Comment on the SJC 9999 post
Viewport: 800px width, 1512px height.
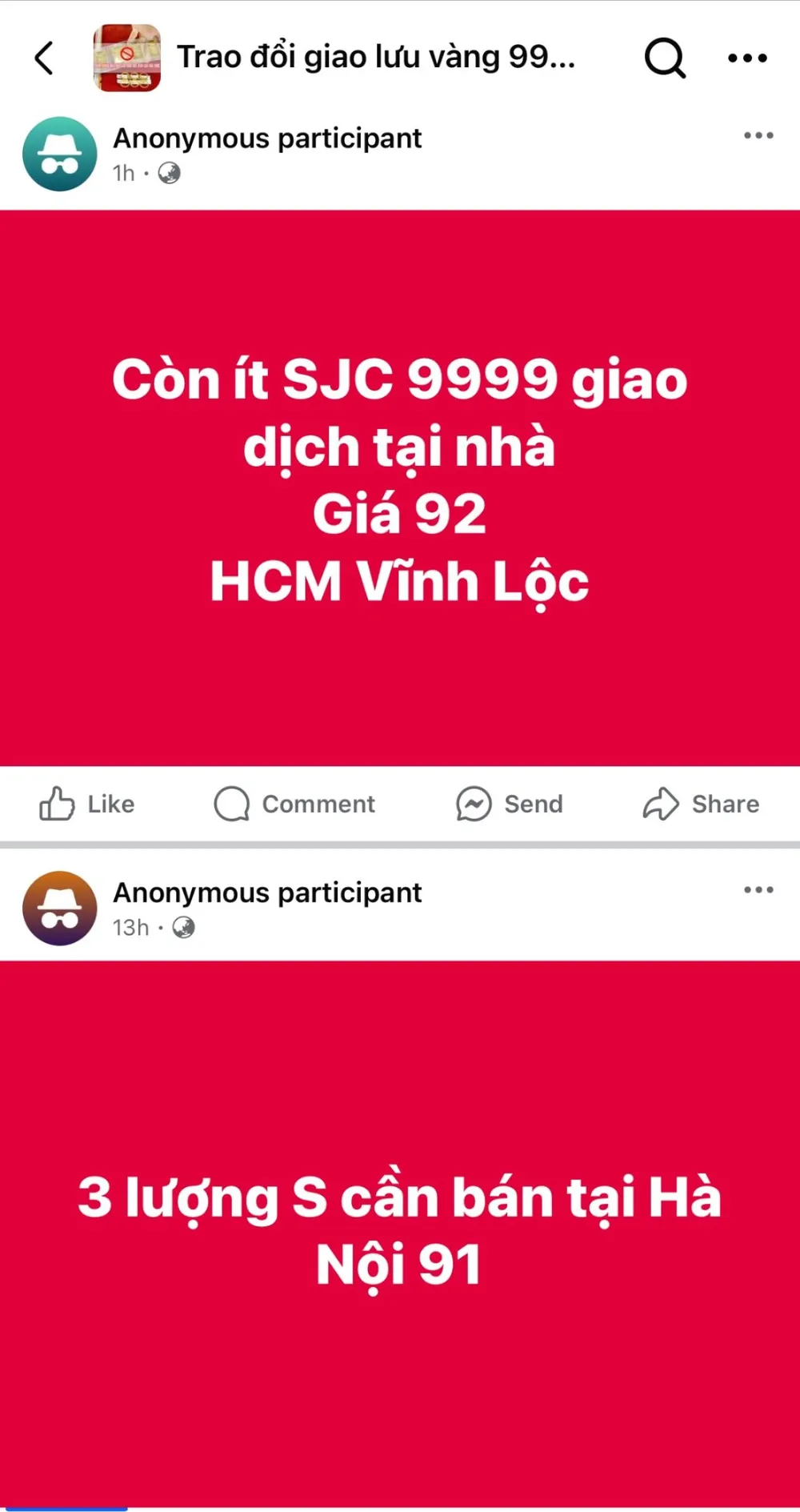(294, 804)
